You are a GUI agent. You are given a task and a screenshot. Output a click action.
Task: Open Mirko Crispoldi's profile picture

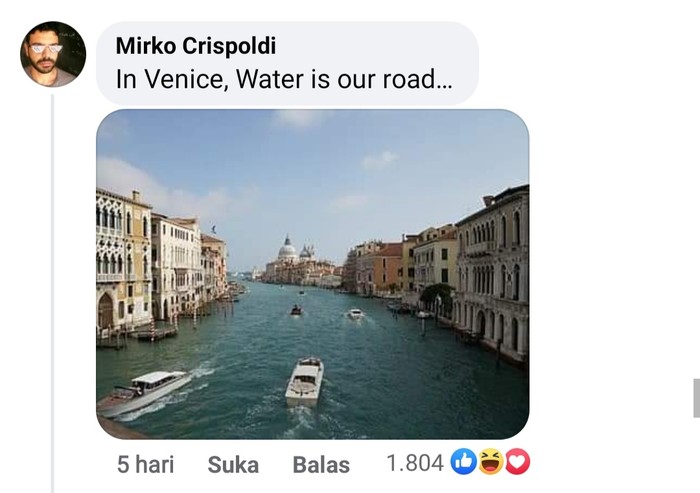click(53, 54)
